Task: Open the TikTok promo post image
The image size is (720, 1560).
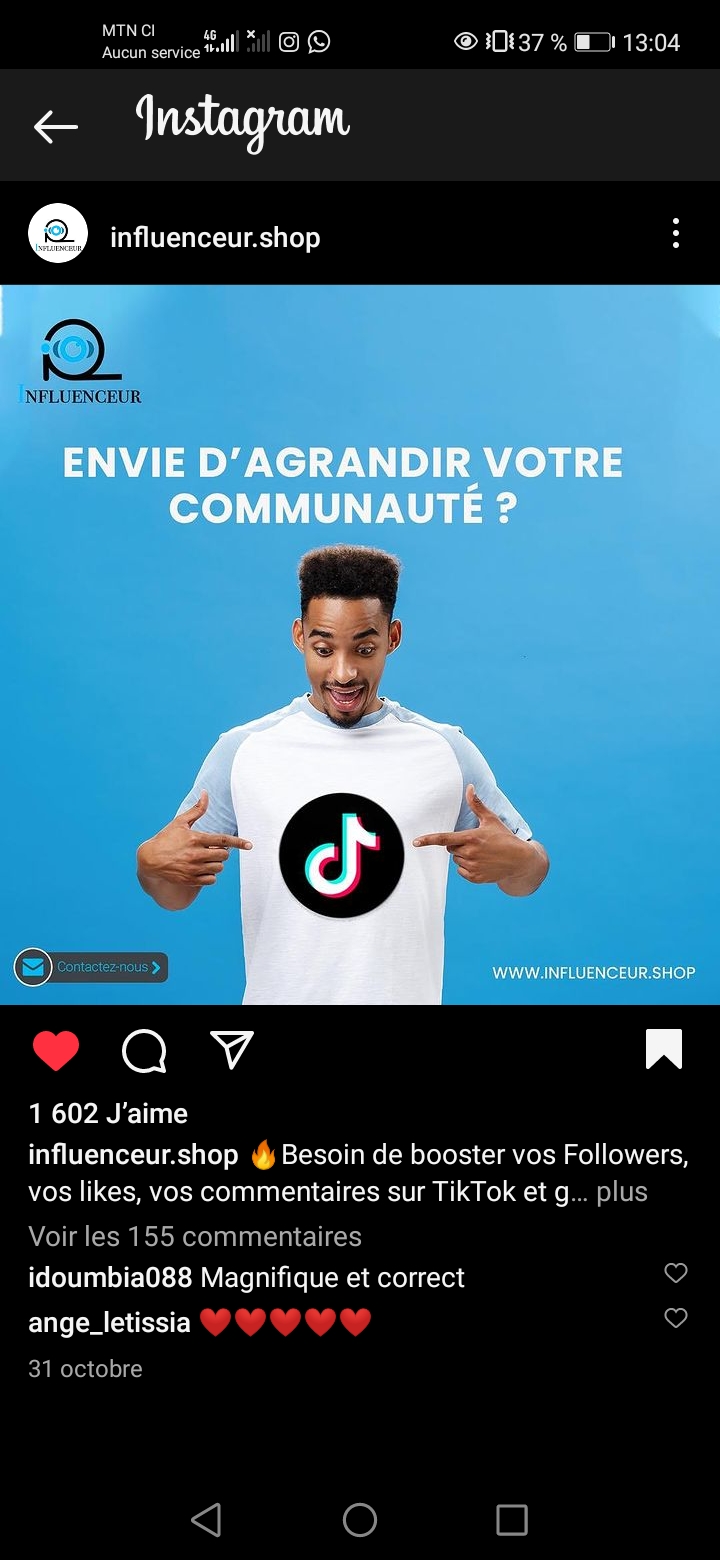Action: click(360, 644)
